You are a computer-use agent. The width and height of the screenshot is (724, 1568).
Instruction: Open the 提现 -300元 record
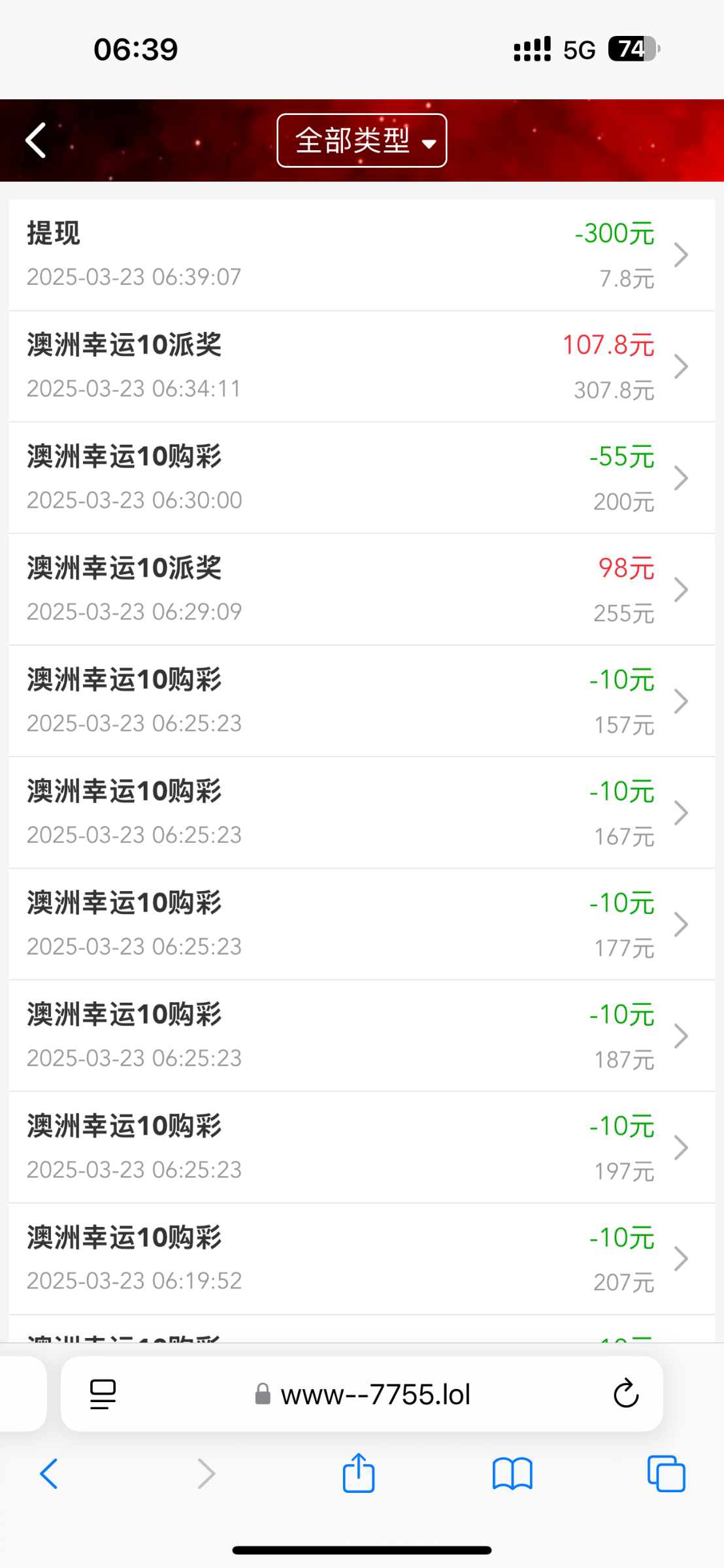pyautogui.click(x=362, y=255)
